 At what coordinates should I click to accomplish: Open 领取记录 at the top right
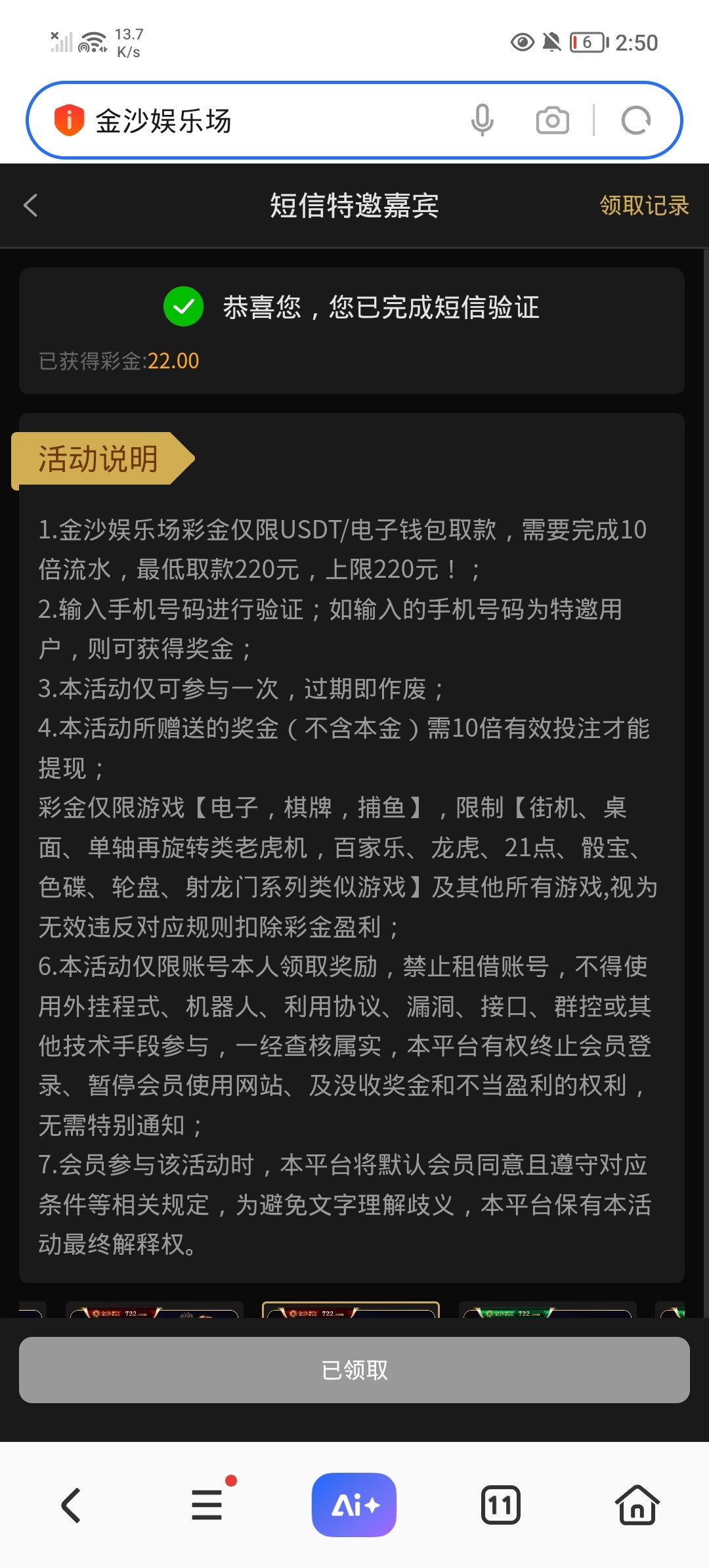[x=643, y=206]
